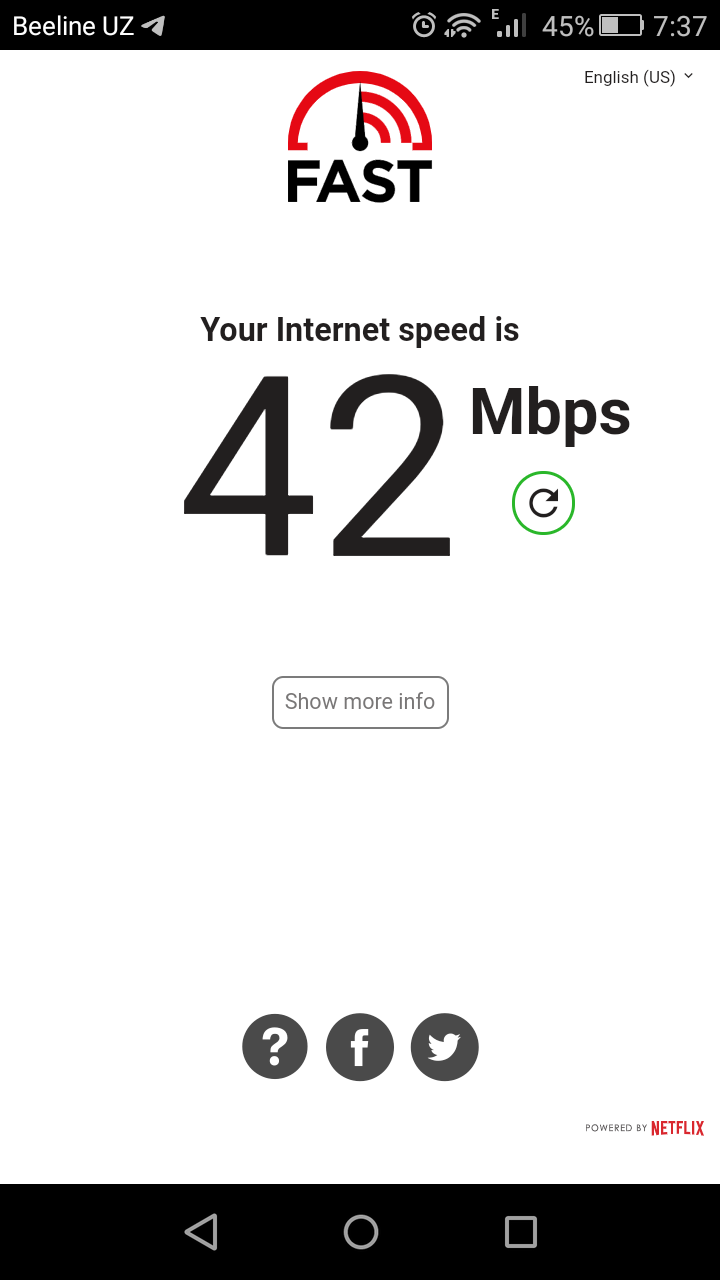Open recent apps from the navigation bar
This screenshot has width=720, height=1280.
[x=521, y=1232]
